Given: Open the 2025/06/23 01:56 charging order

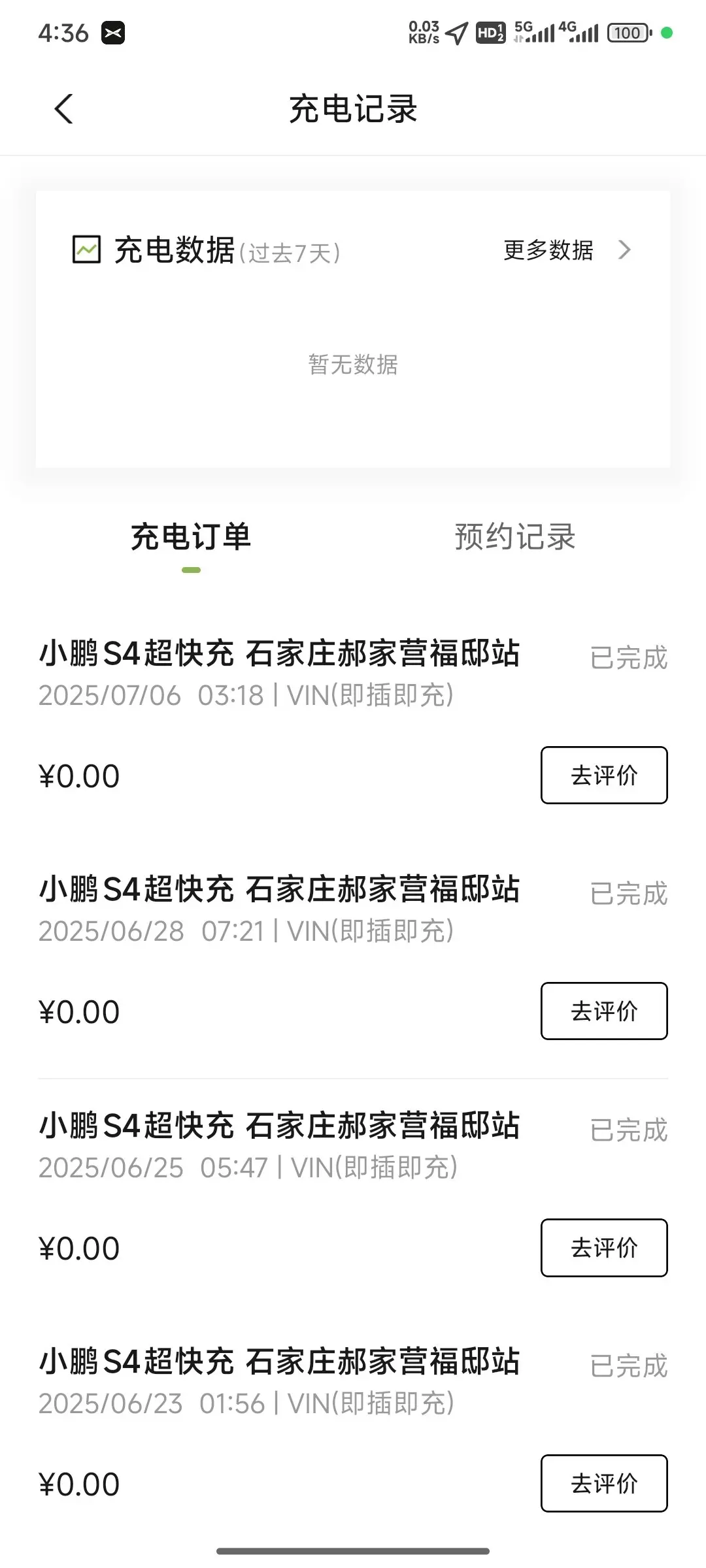Looking at the screenshot, I should point(280,1381).
